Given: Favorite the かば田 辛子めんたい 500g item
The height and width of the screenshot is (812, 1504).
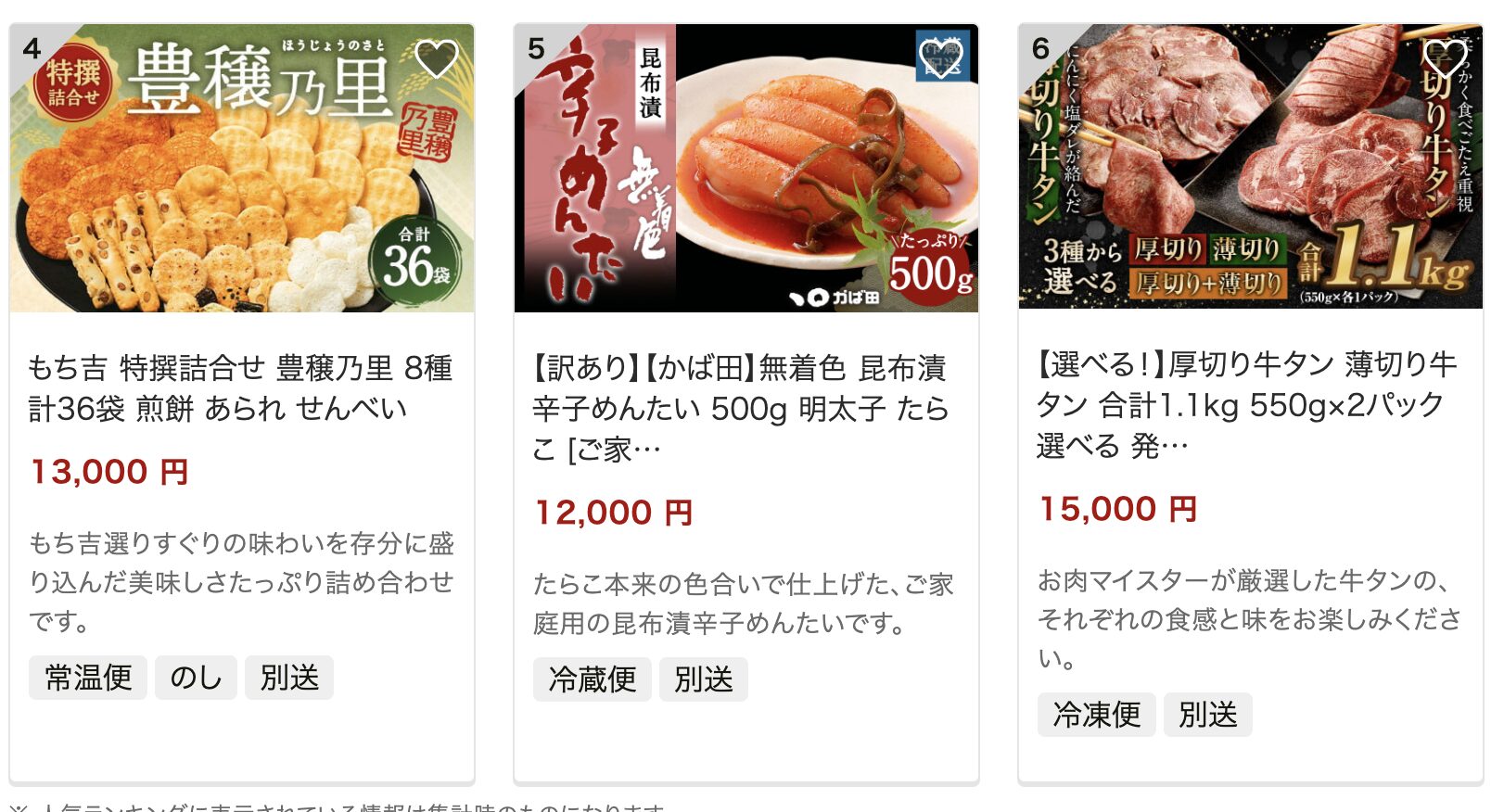Looking at the screenshot, I should pyautogui.click(x=941, y=57).
